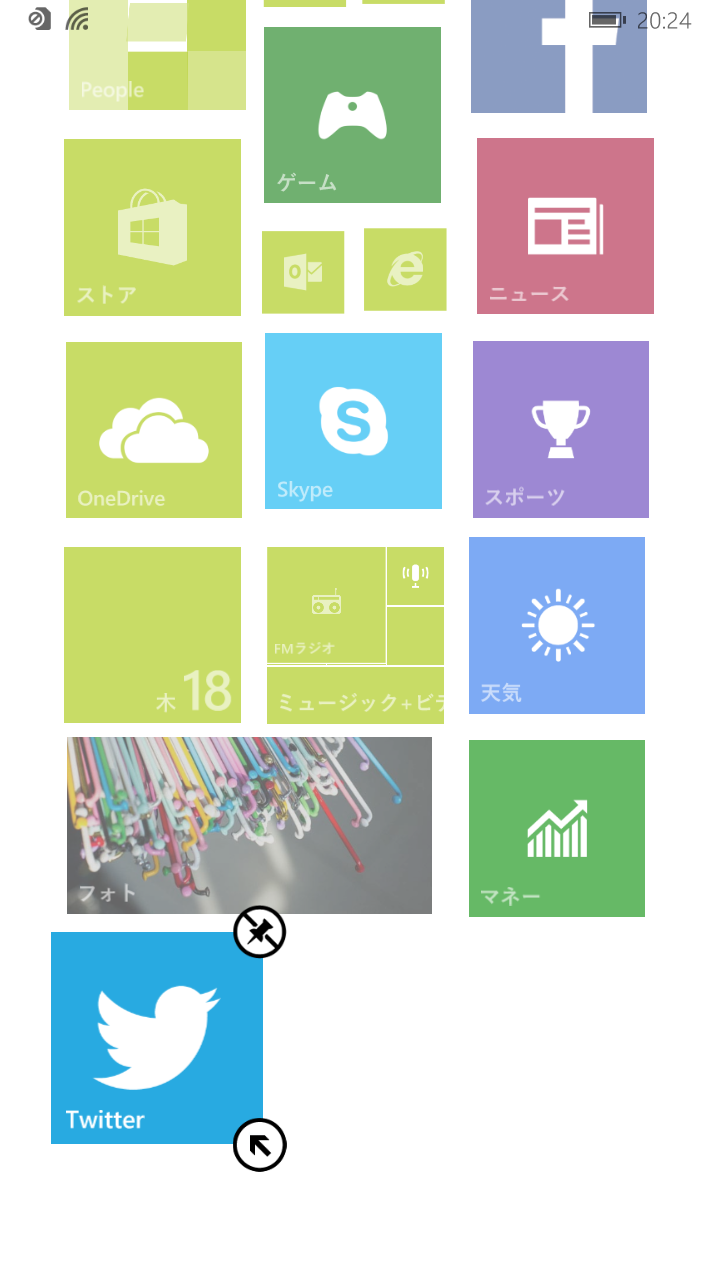
Task: Open the People tile
Action: [x=157, y=55]
